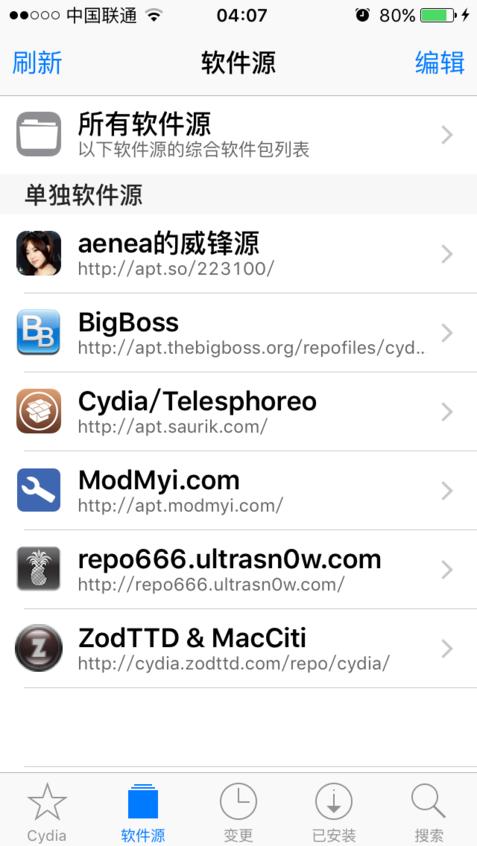477x846 pixels.
Task: Open the repo666.ultrasn0w.com source
Action: pyautogui.click(x=238, y=569)
